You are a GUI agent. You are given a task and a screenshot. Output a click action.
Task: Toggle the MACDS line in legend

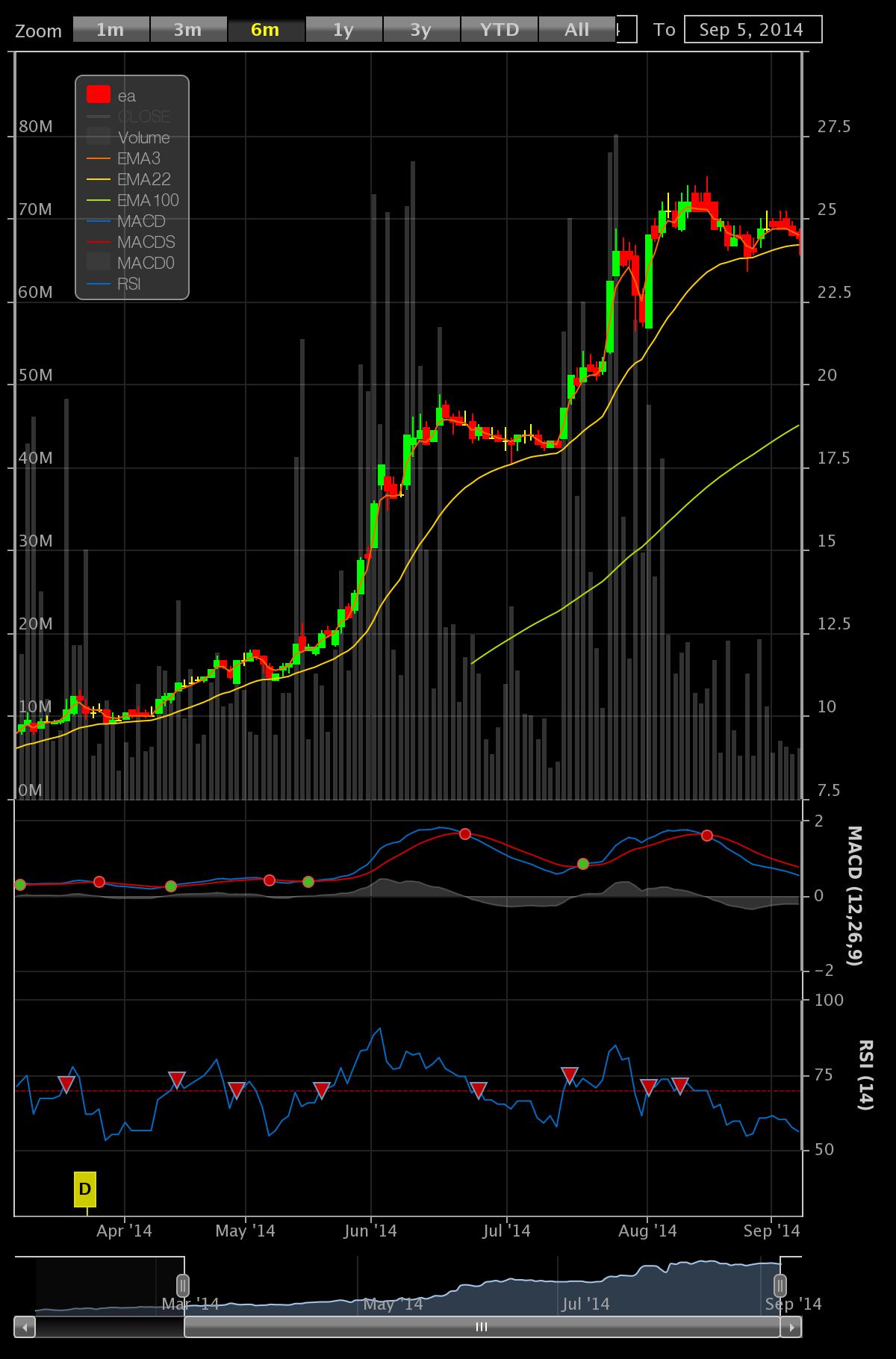pos(146,242)
